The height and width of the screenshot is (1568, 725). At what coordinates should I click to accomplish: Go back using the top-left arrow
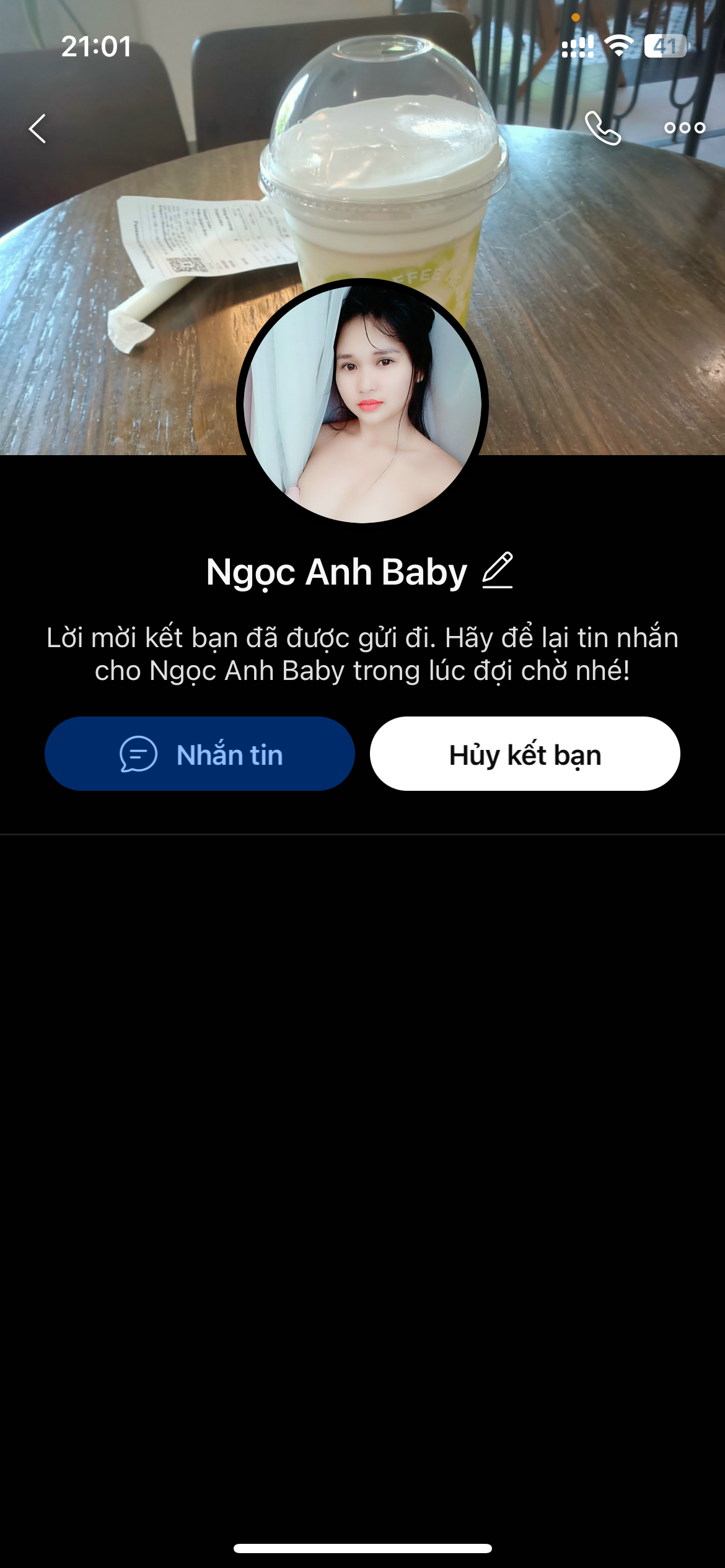coord(38,129)
